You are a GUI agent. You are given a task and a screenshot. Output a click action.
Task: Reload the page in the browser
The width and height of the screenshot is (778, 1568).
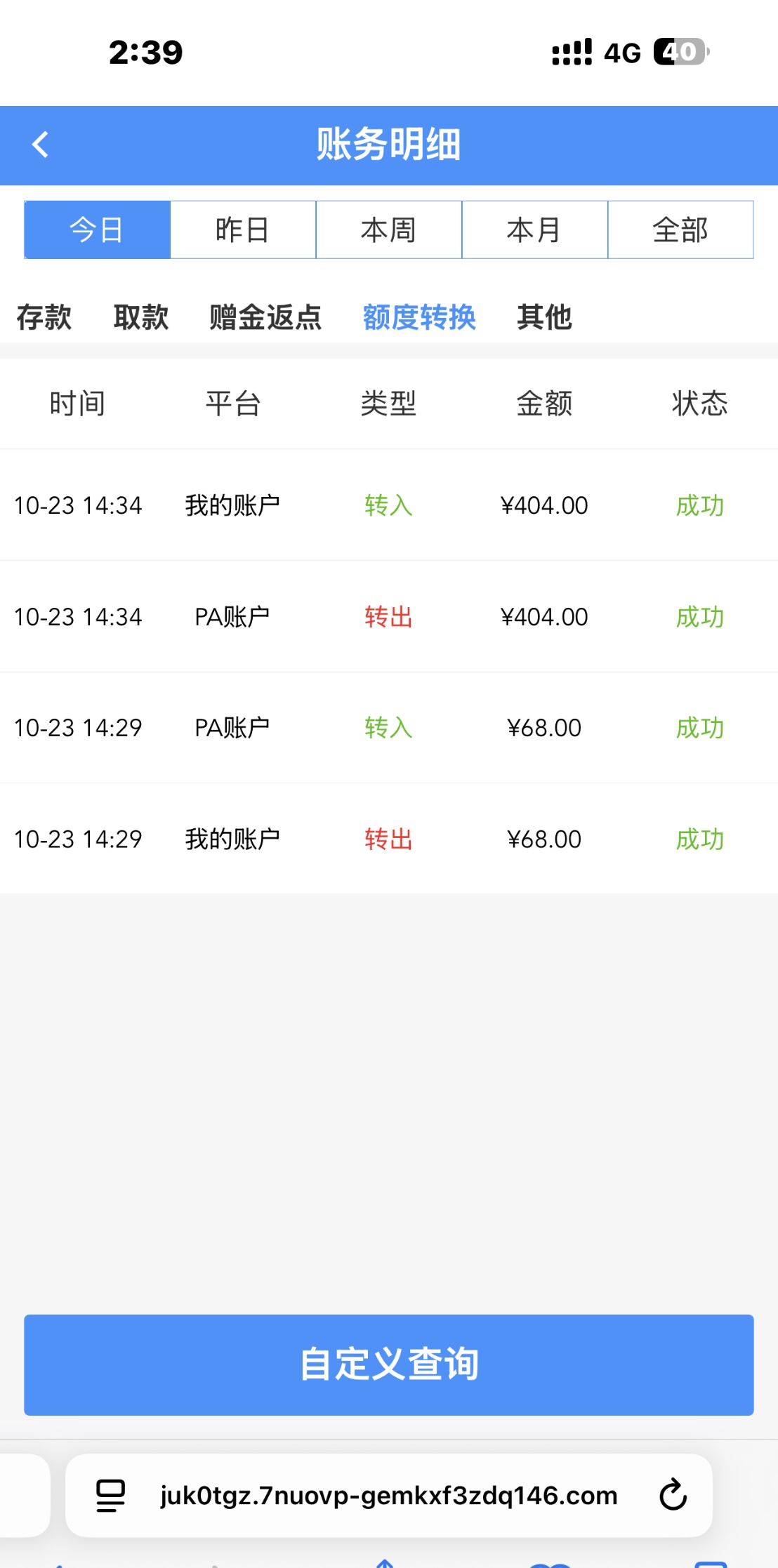click(673, 1495)
